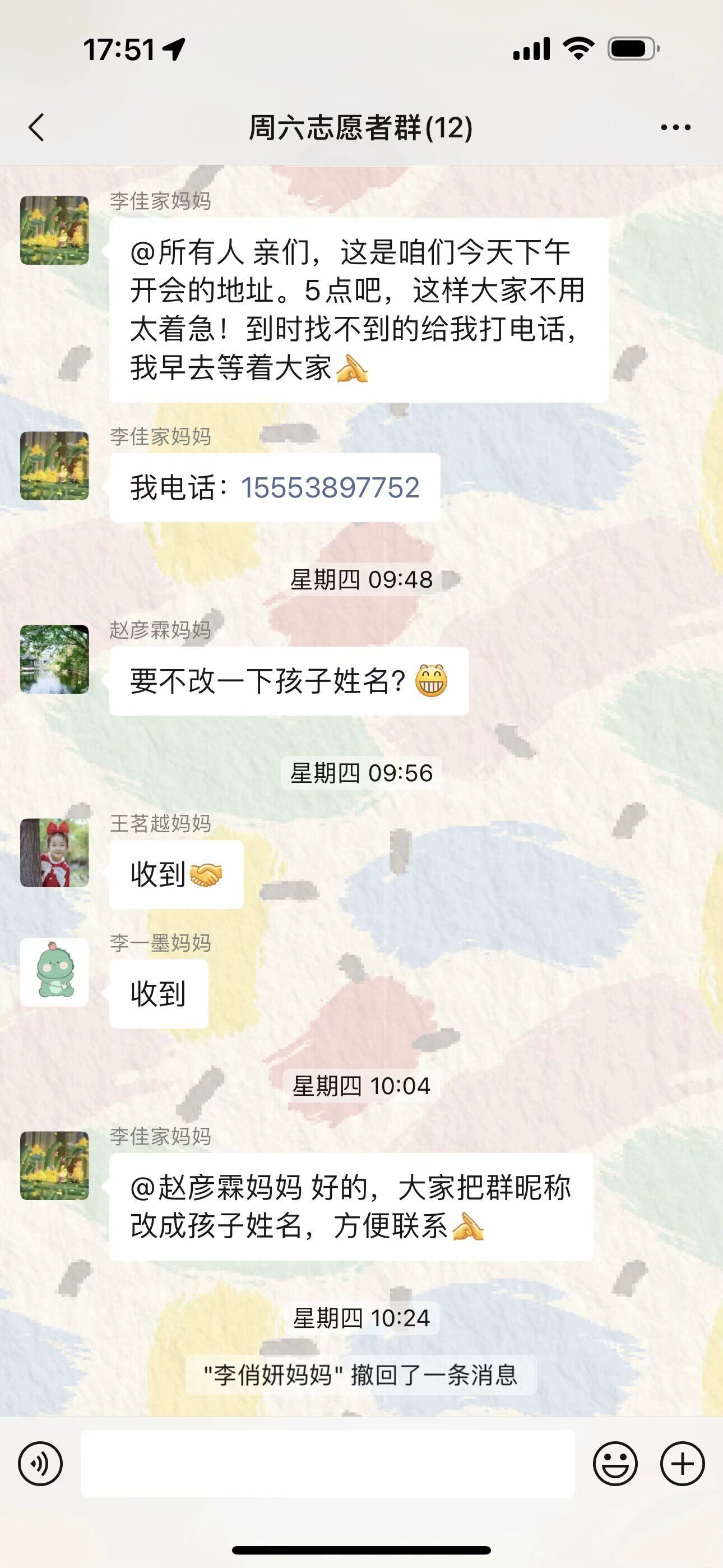View 王茗越妈妈's profile picture

coord(54,853)
